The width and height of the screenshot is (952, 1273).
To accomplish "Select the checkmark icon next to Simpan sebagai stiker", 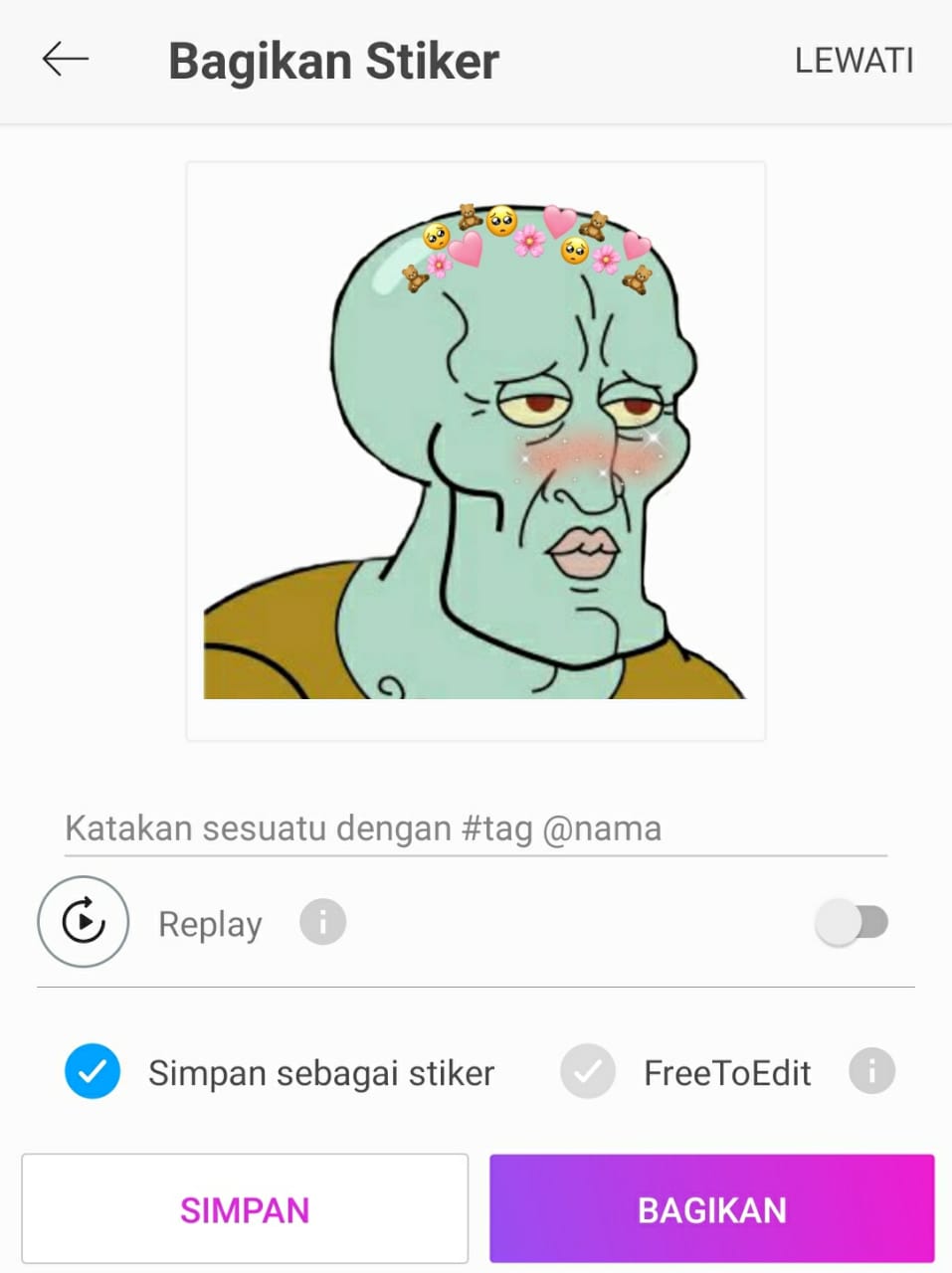I will click(x=92, y=1071).
